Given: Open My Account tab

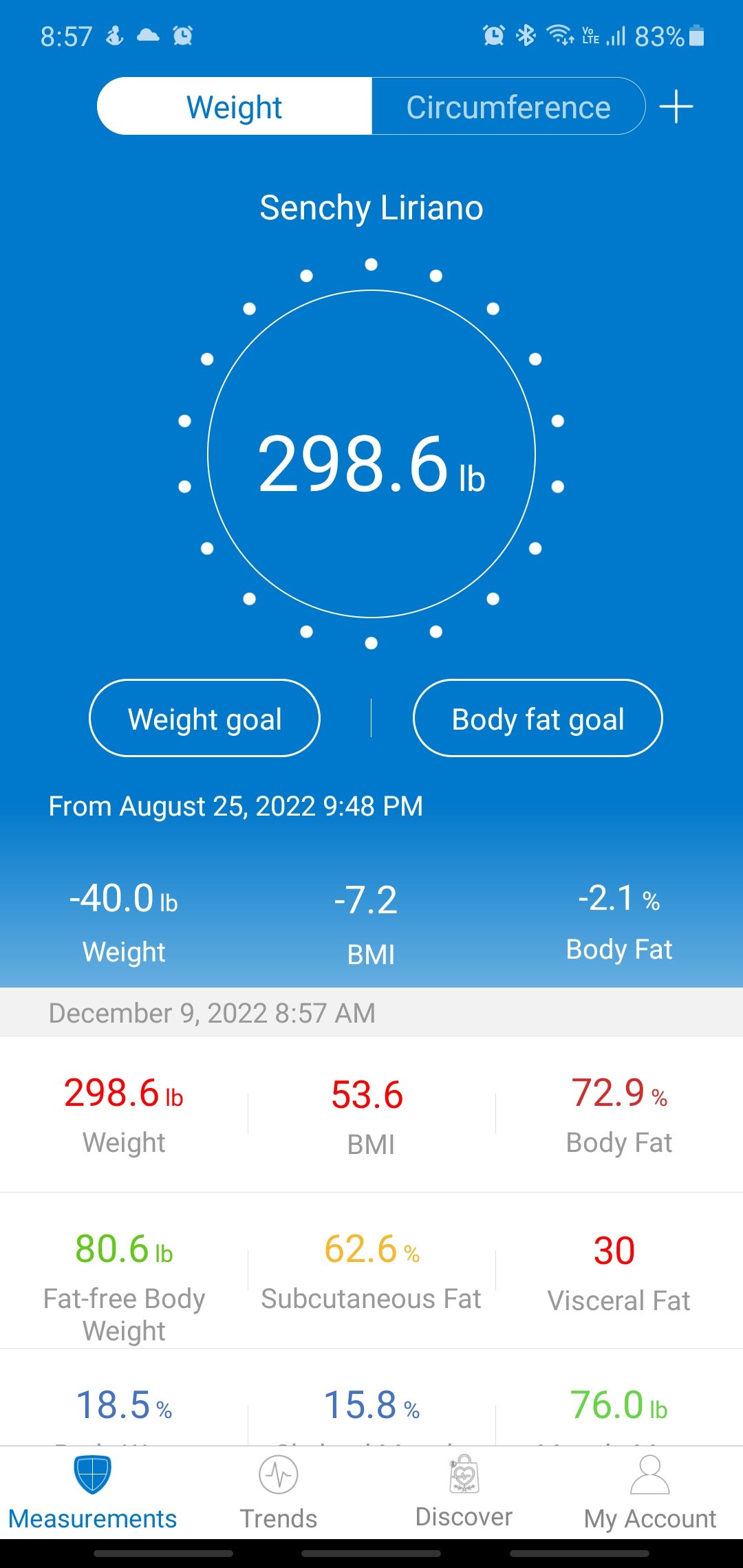Looking at the screenshot, I should 649,1492.
